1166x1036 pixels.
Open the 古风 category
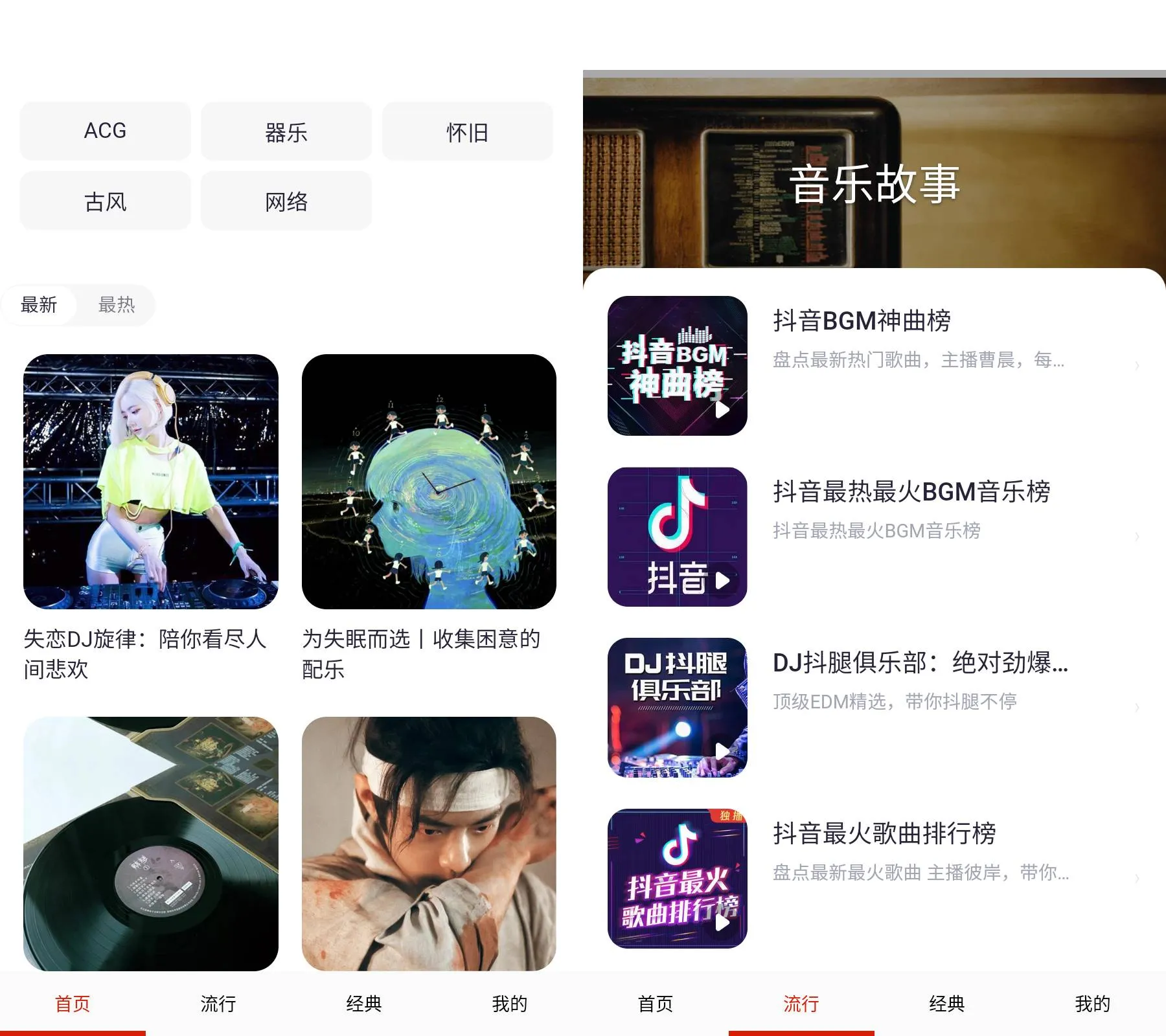(105, 201)
